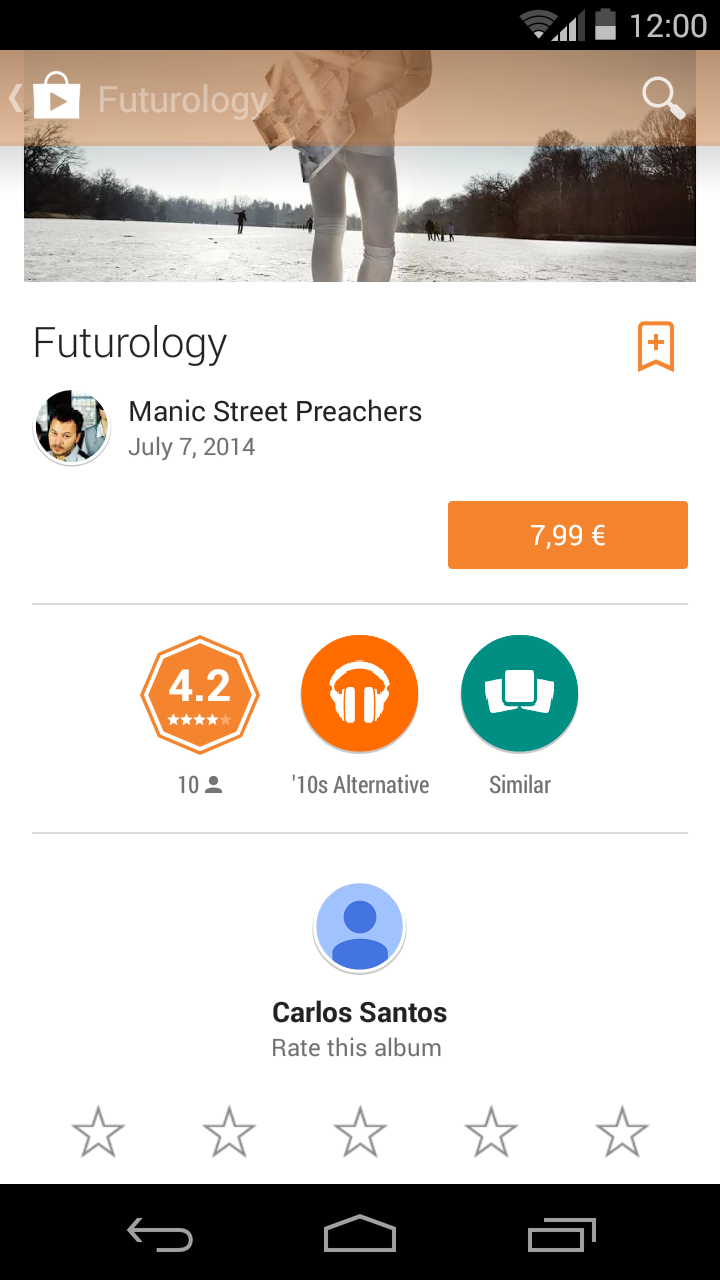Open the '10s Alternative genre page

pos(359,693)
